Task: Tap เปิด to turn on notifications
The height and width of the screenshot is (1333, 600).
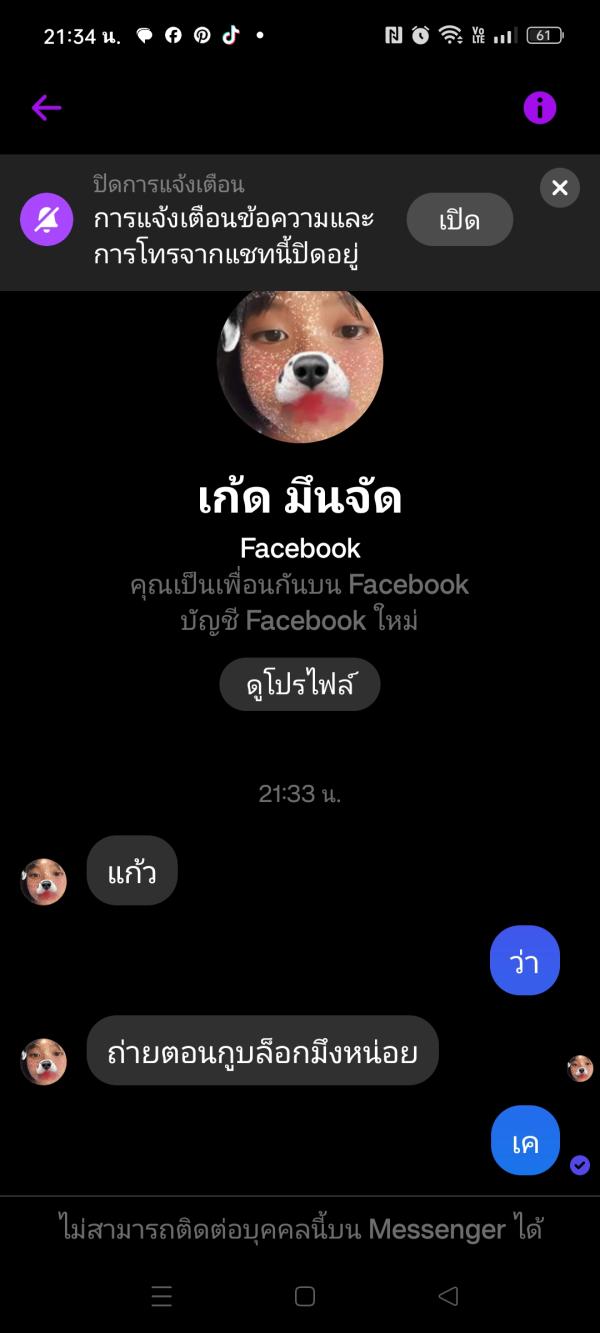Action: point(459,220)
